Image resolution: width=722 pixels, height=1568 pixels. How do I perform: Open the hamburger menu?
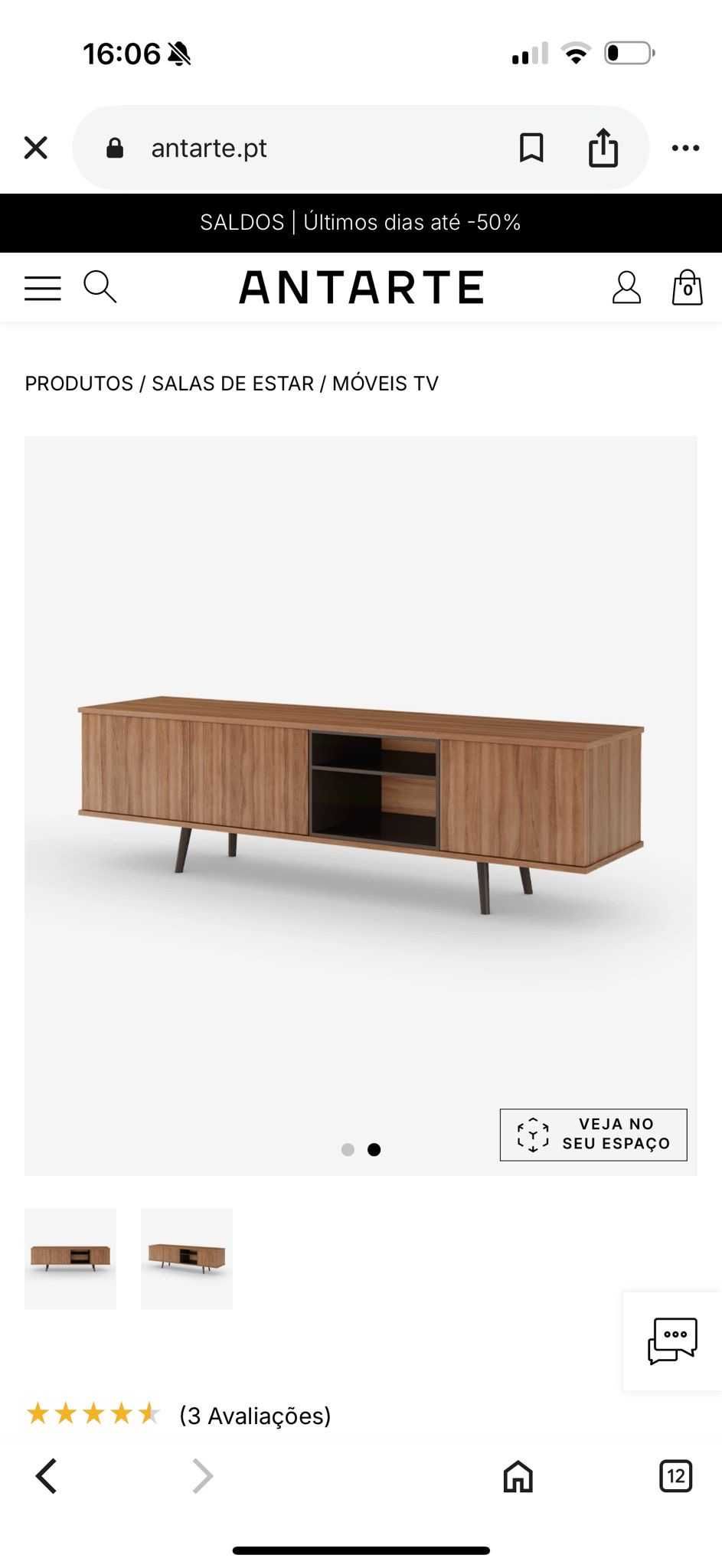[43, 288]
